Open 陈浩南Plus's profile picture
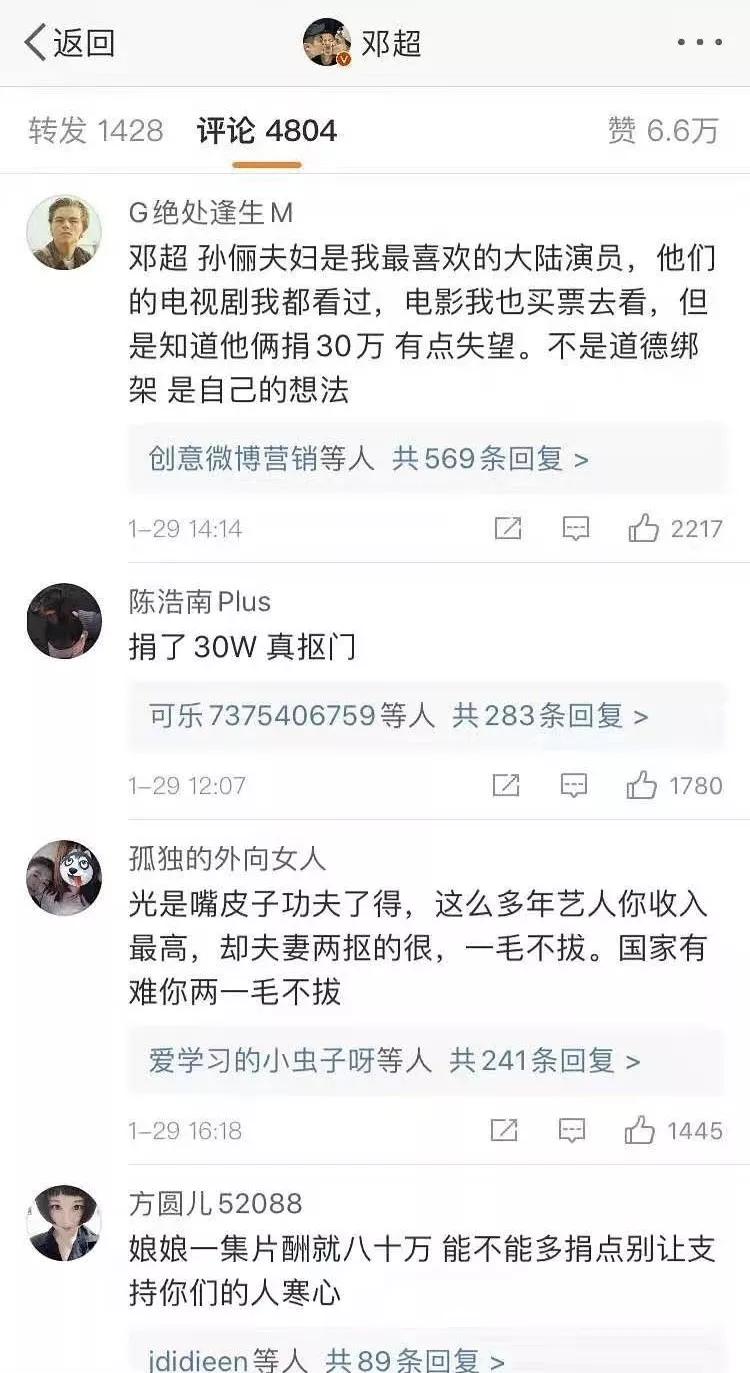 point(64,621)
